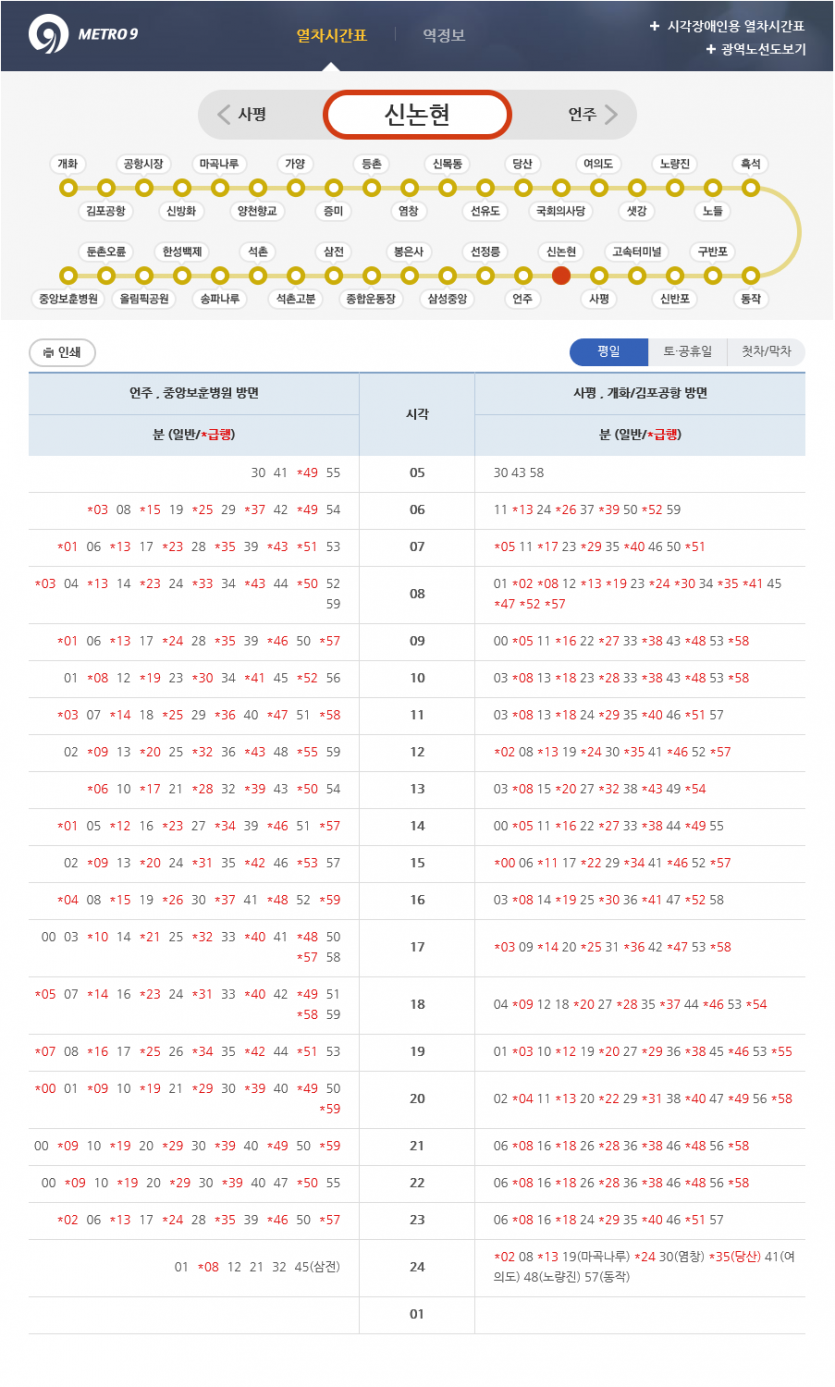Open 시각장애인용 열차시간표 link
The height and width of the screenshot is (1387, 835).
[x=727, y=27]
